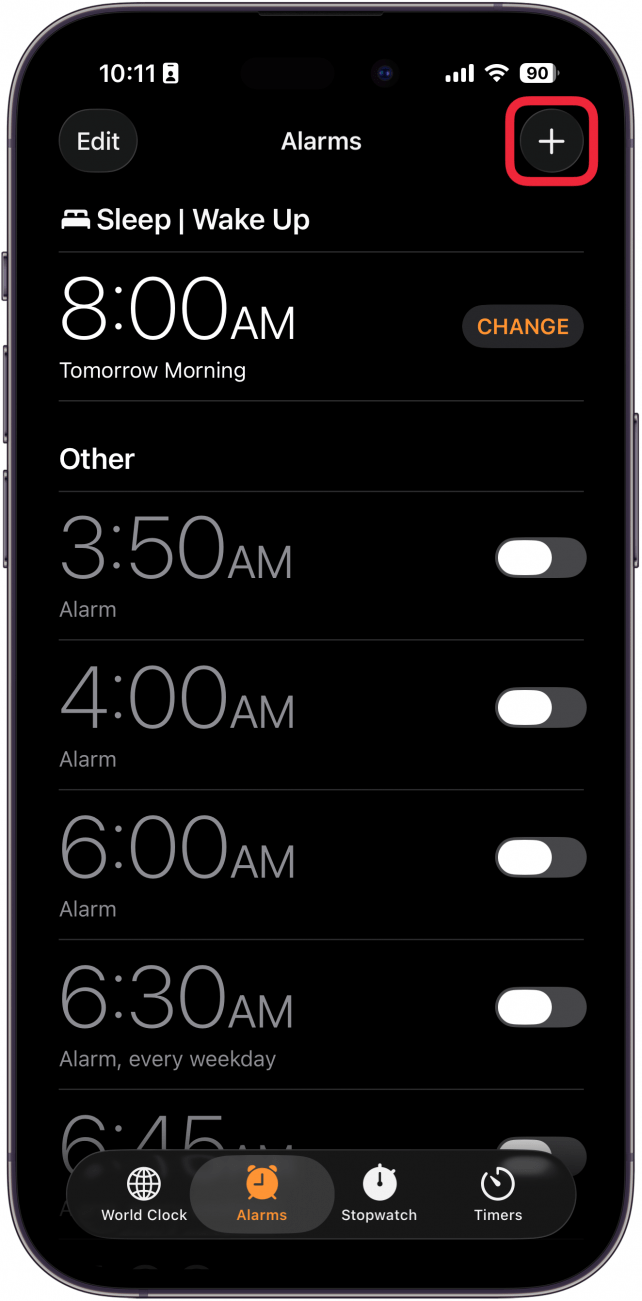This screenshot has width=642, height=1301.
Task: Go to the Timers tab
Action: [498, 1195]
